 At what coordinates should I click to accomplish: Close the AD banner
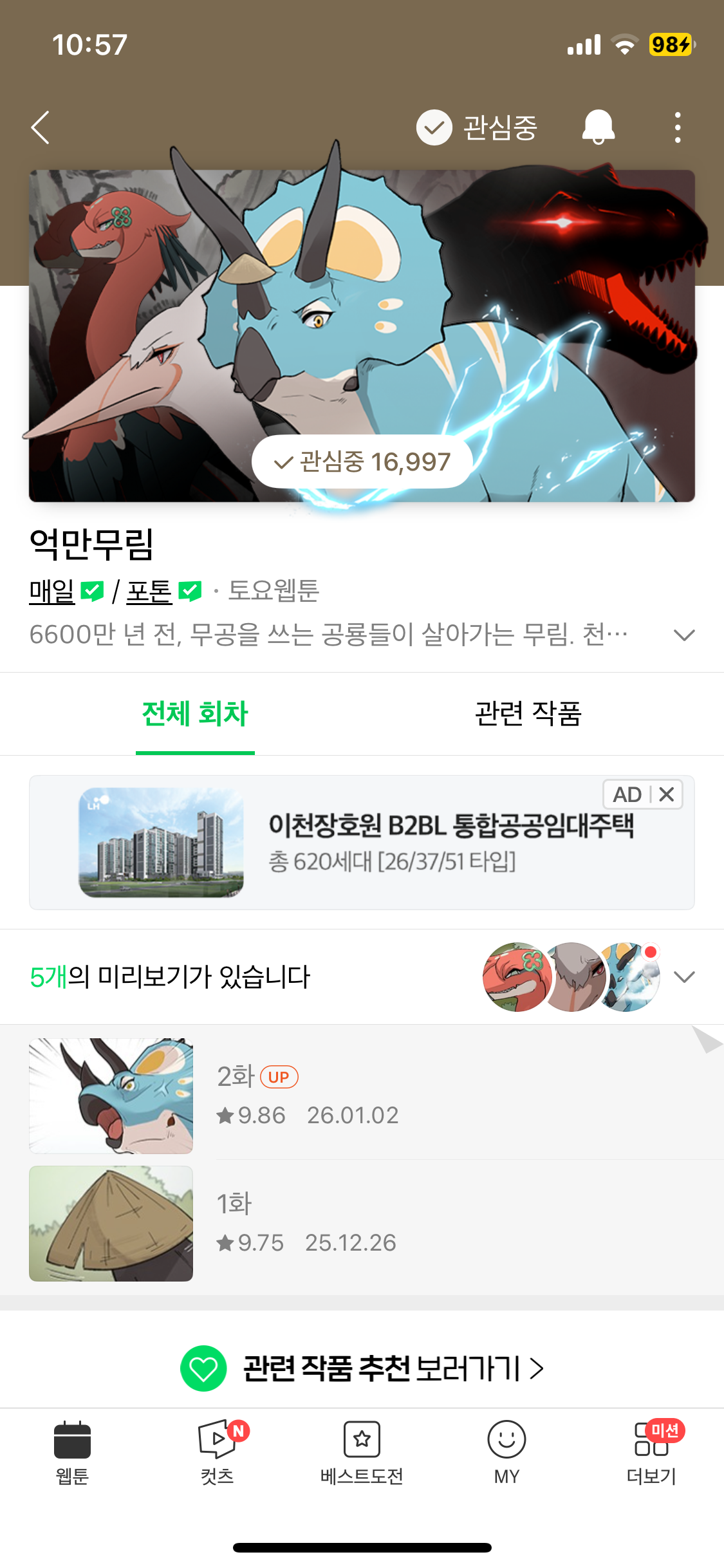pos(667,794)
